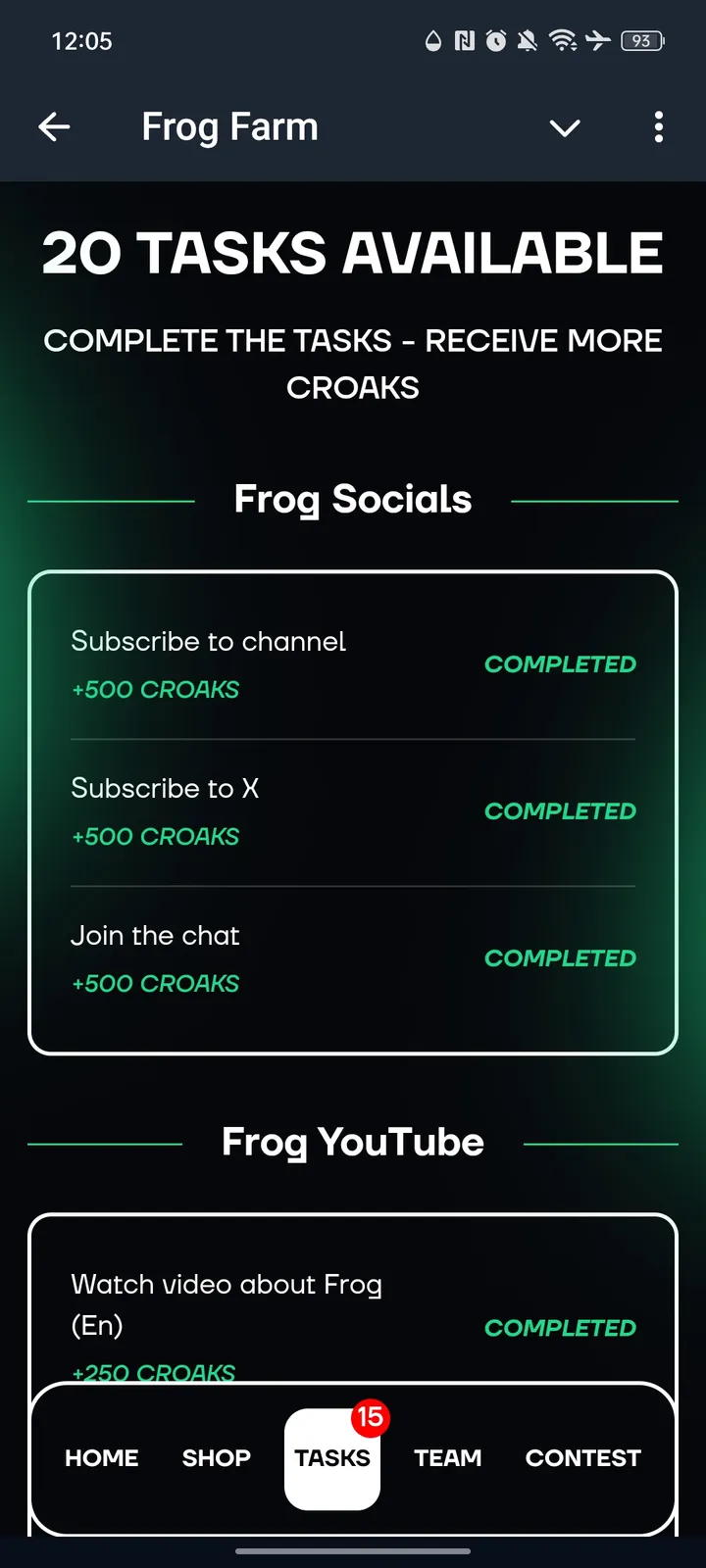
Task: Tap the alarm clock icon in status bar
Action: click(496, 41)
